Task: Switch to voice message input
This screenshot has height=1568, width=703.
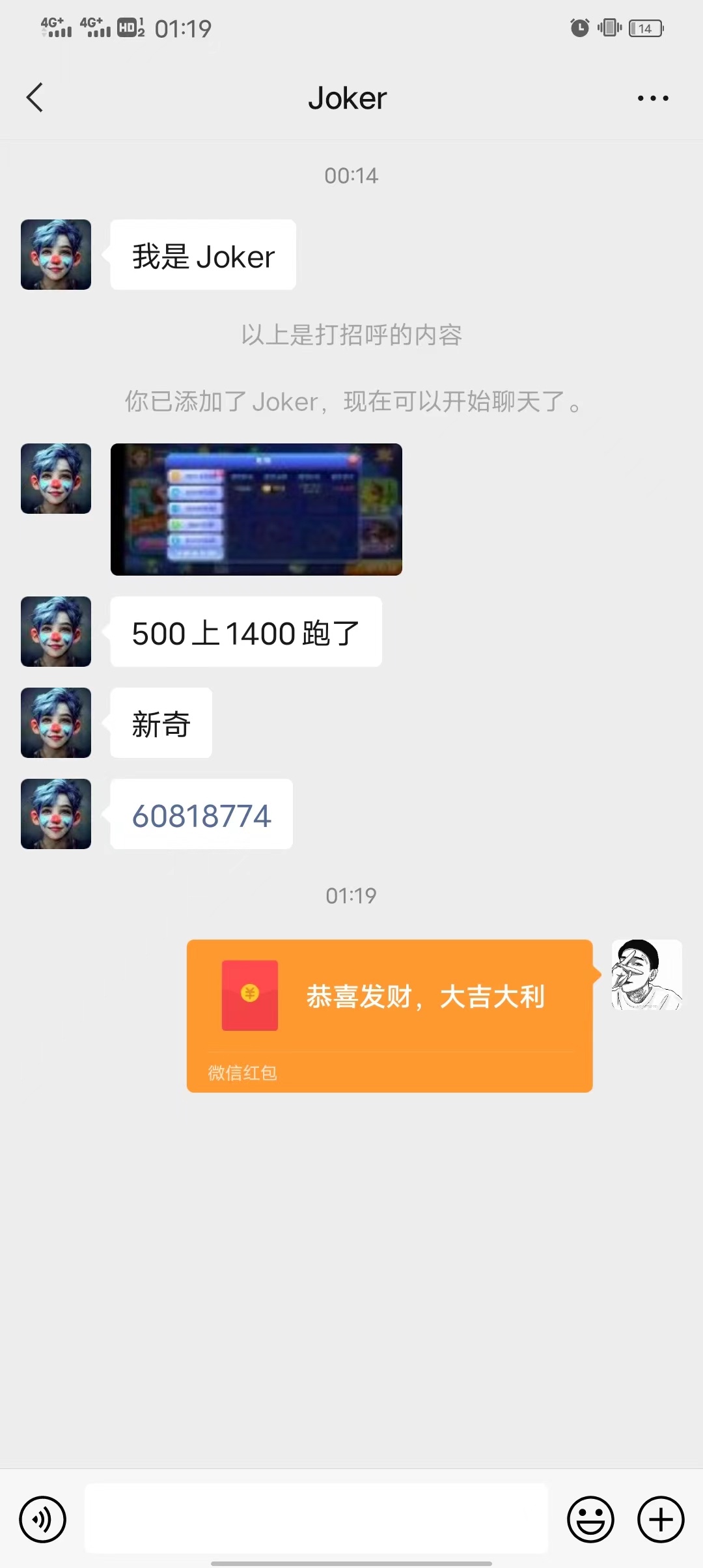Action: [x=43, y=1519]
